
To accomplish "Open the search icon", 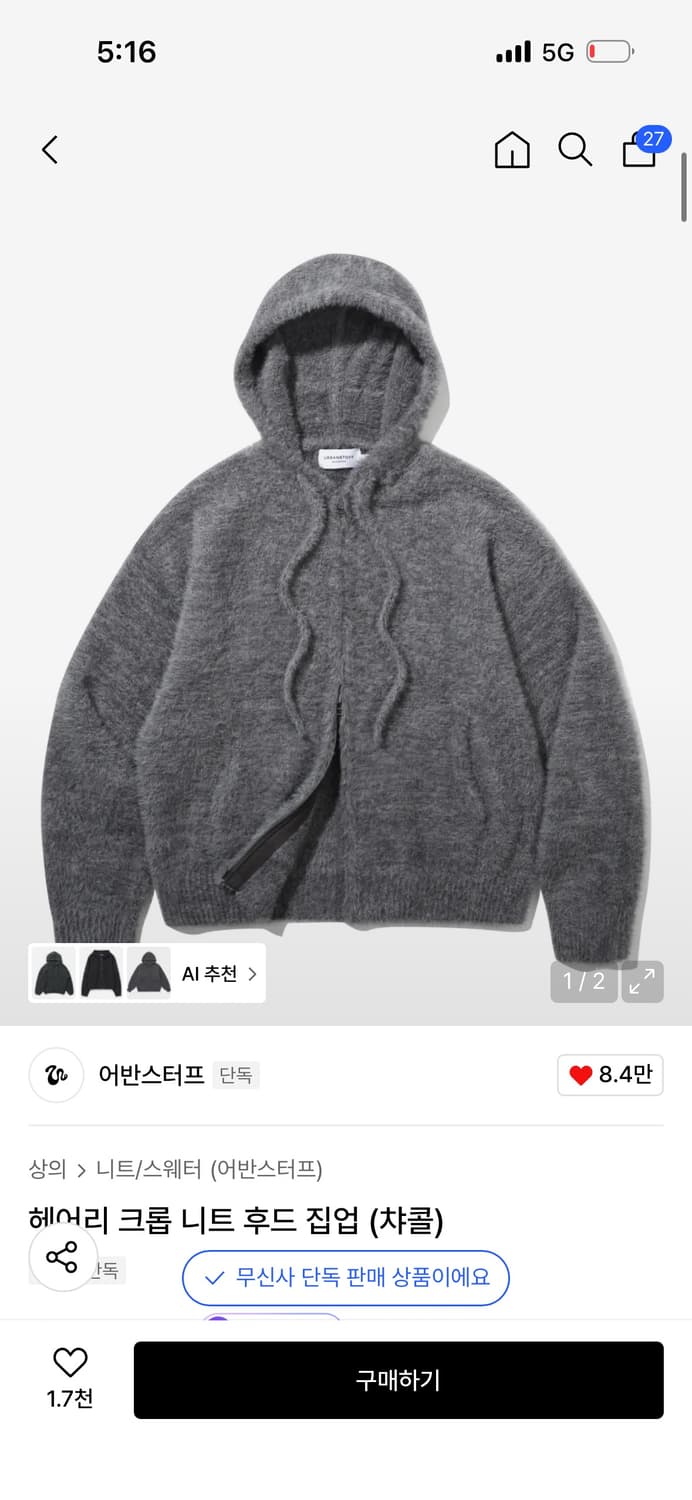I will [x=575, y=150].
